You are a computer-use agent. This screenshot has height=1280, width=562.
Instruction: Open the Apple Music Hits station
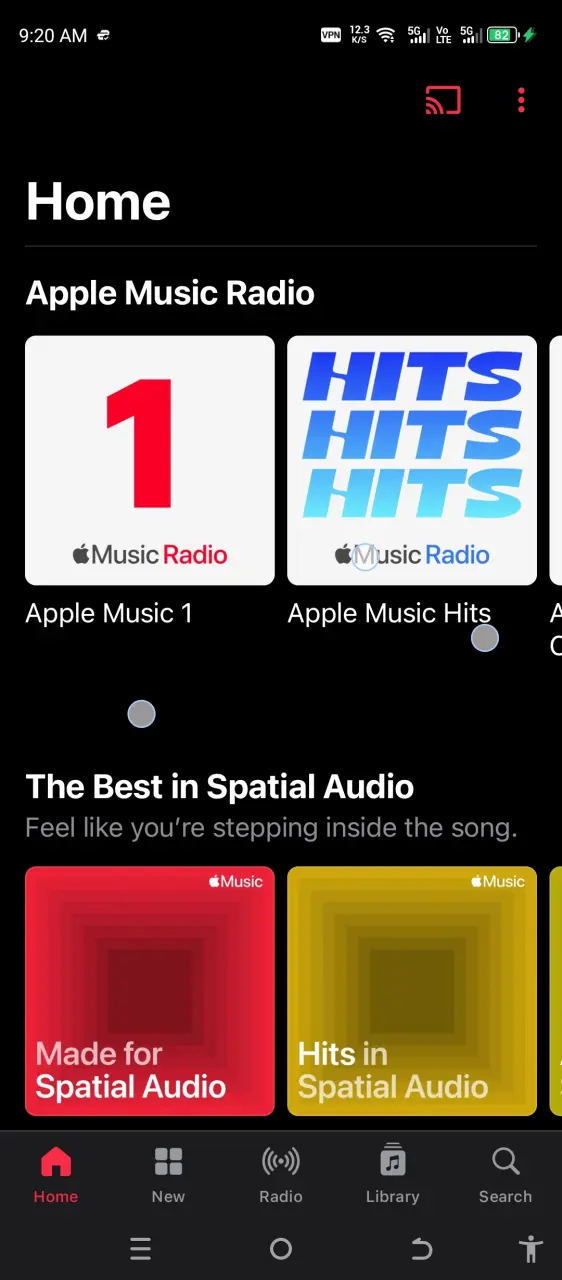412,460
